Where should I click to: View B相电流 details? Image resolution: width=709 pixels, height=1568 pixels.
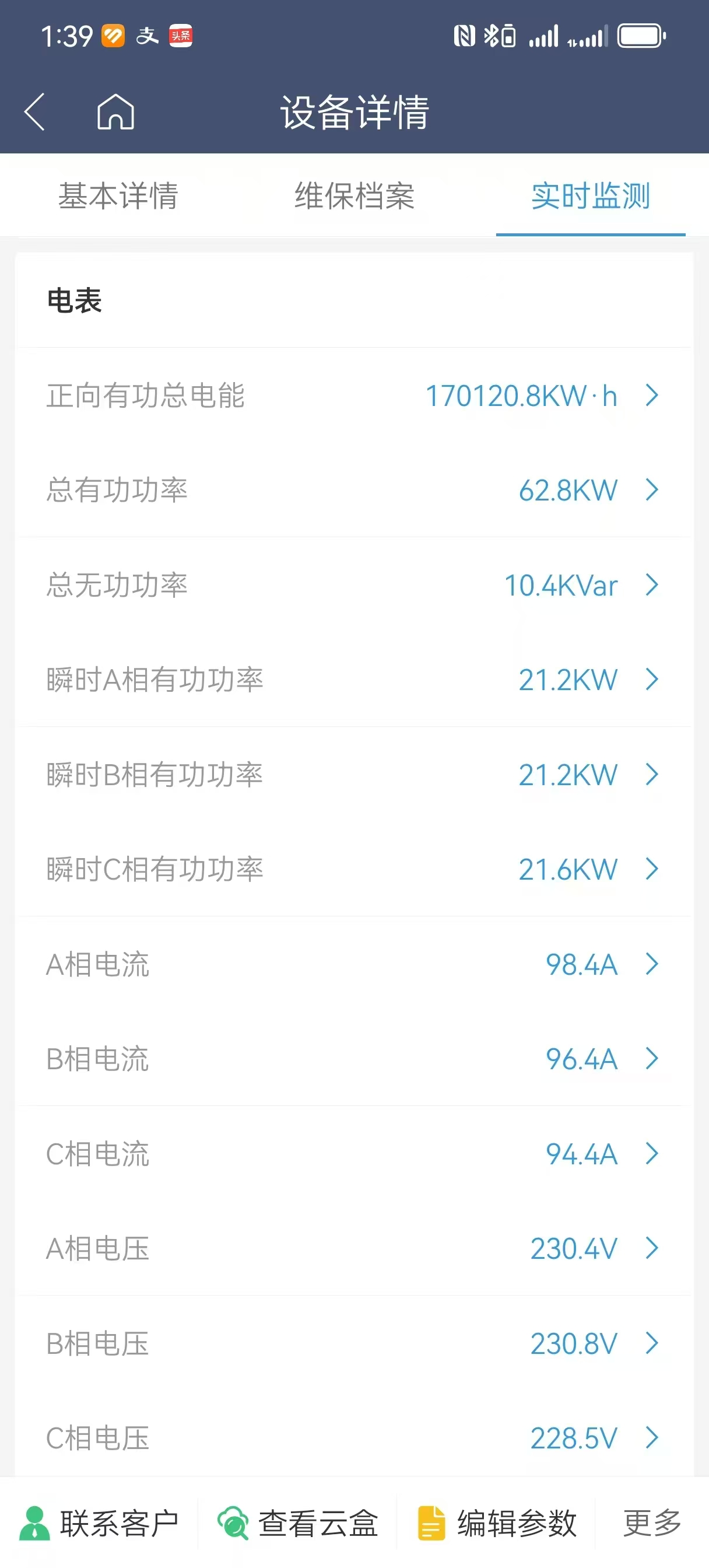pos(353,1059)
